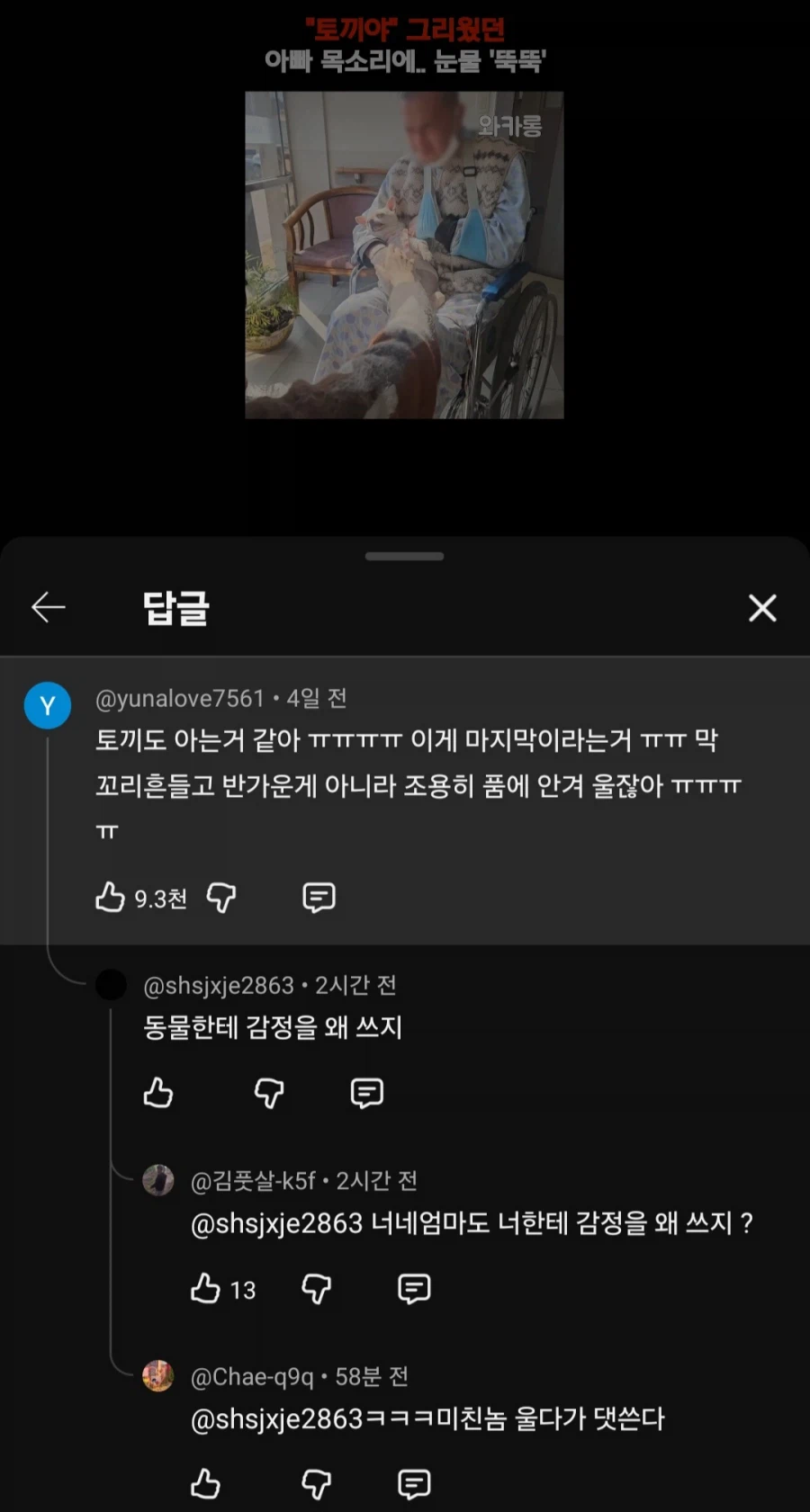
Task: Open @yunalove7561's profile from username
Action: [181, 697]
